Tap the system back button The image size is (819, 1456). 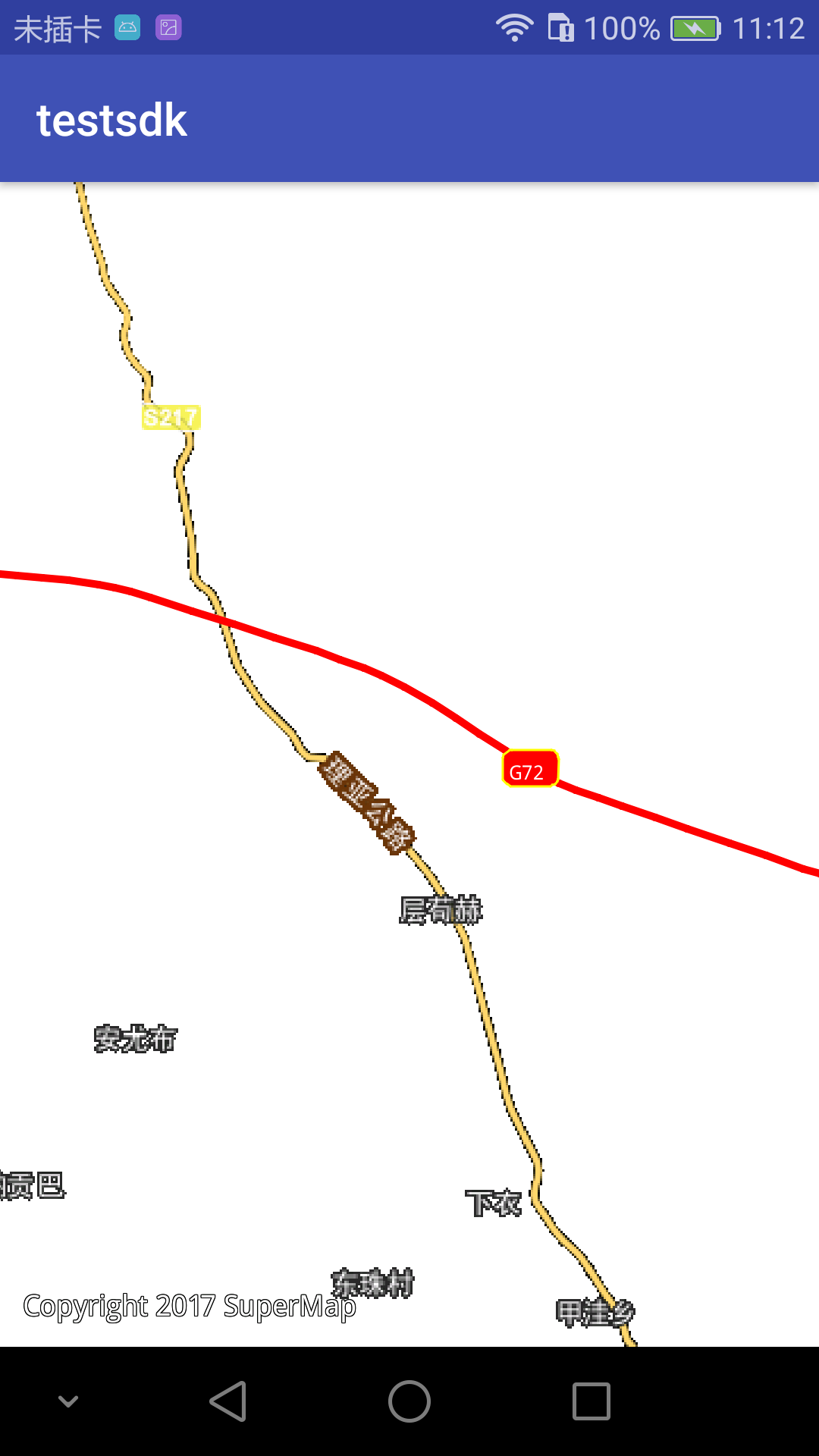(228, 1401)
